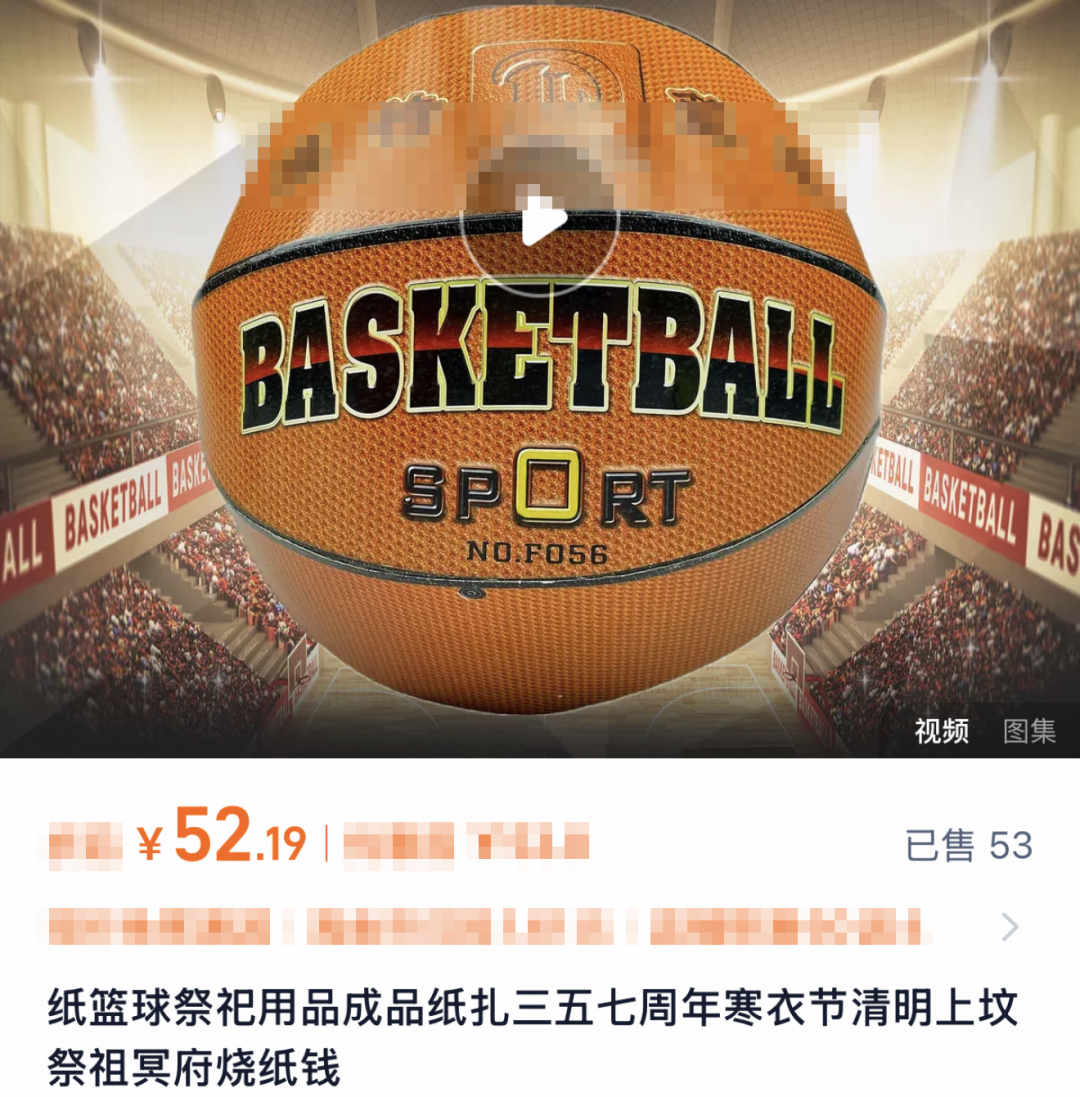Switch to the 视频 tab
This screenshot has width=1080, height=1097.
pyautogui.click(x=941, y=731)
